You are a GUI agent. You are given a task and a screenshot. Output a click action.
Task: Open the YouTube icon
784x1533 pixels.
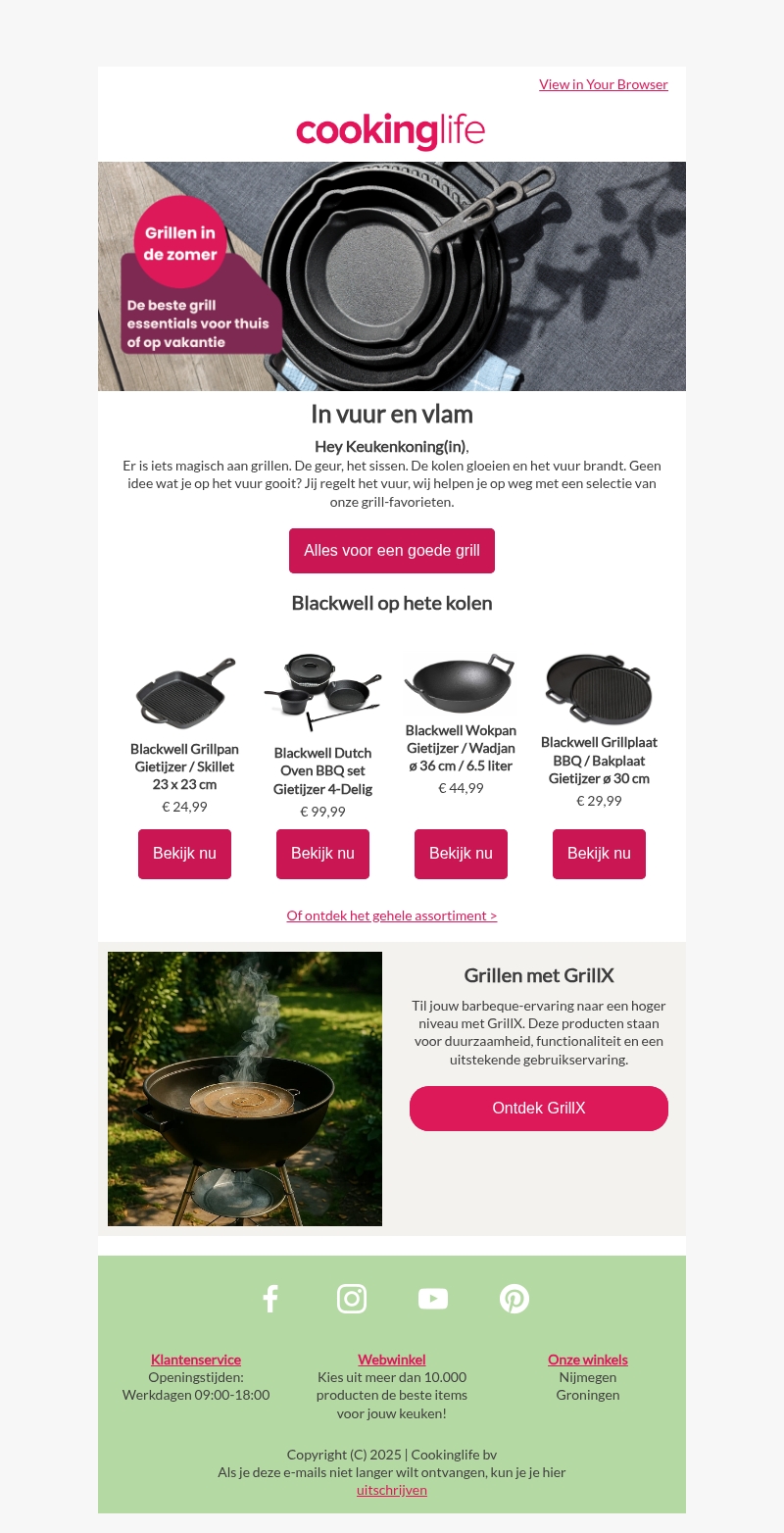[433, 1299]
